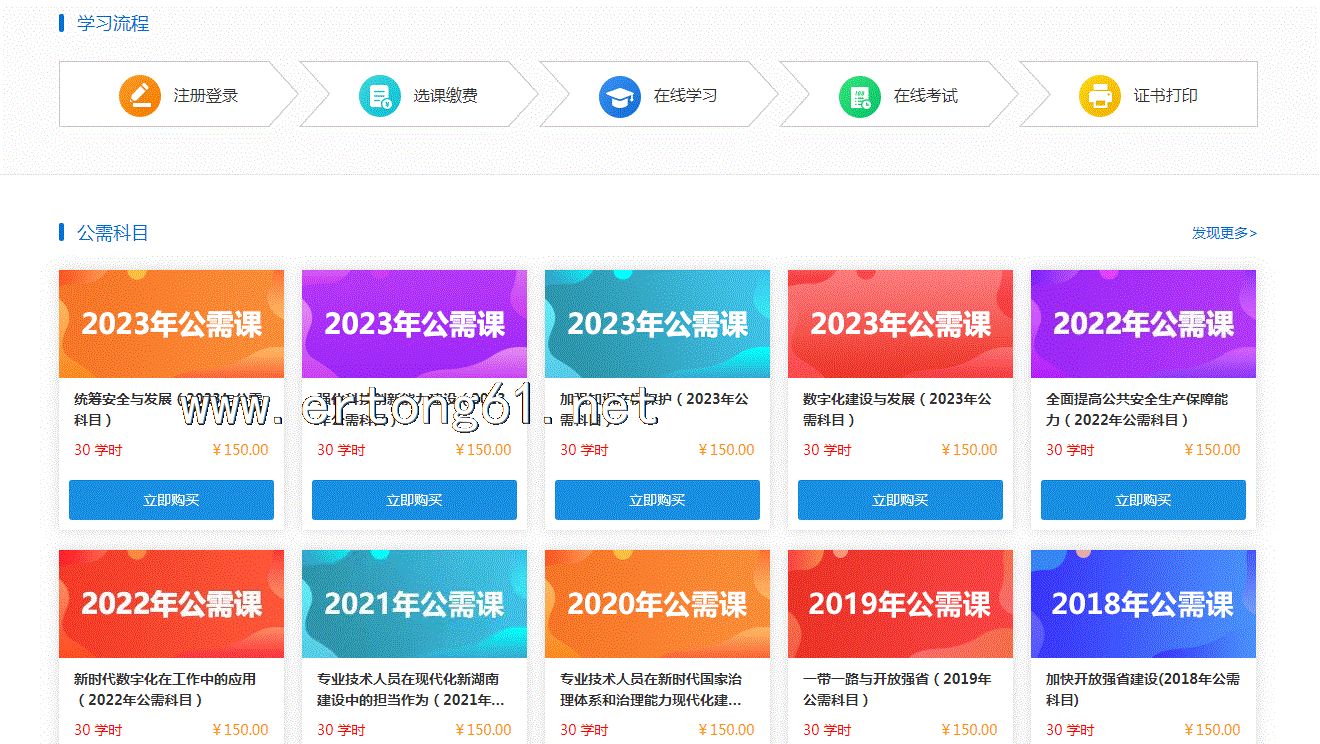Image resolution: width=1320 pixels, height=744 pixels.
Task: Open 新时代数字化在工作中的应用 course card
Action: [171, 605]
